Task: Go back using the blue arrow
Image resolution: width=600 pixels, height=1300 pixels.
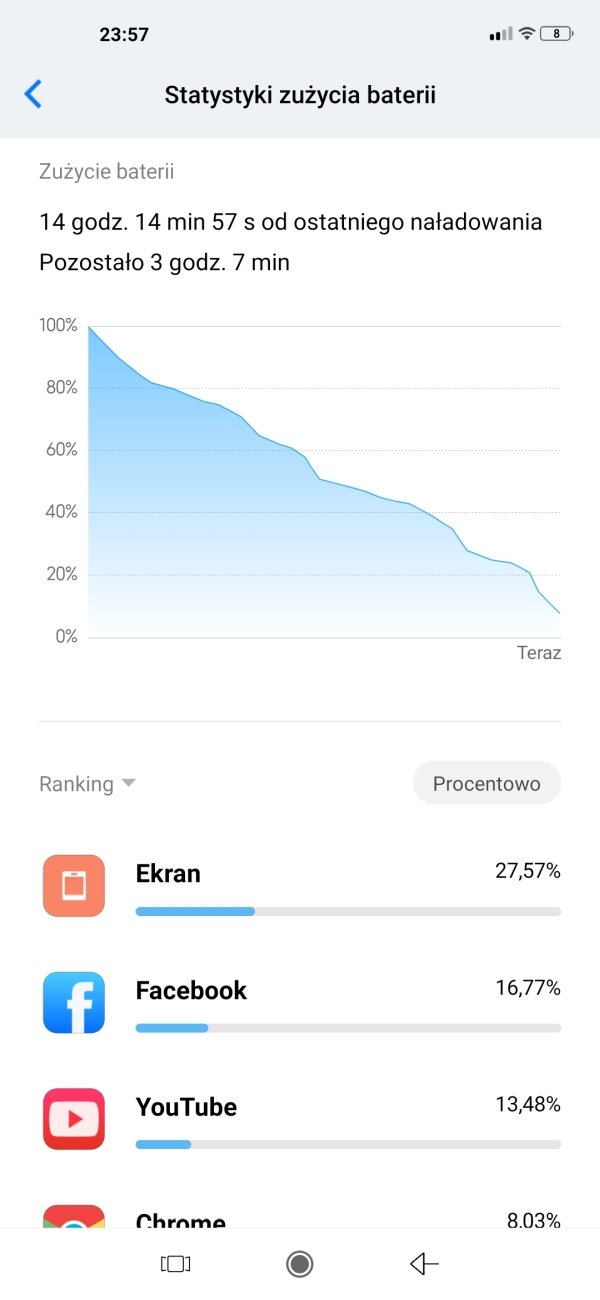Action: click(34, 95)
